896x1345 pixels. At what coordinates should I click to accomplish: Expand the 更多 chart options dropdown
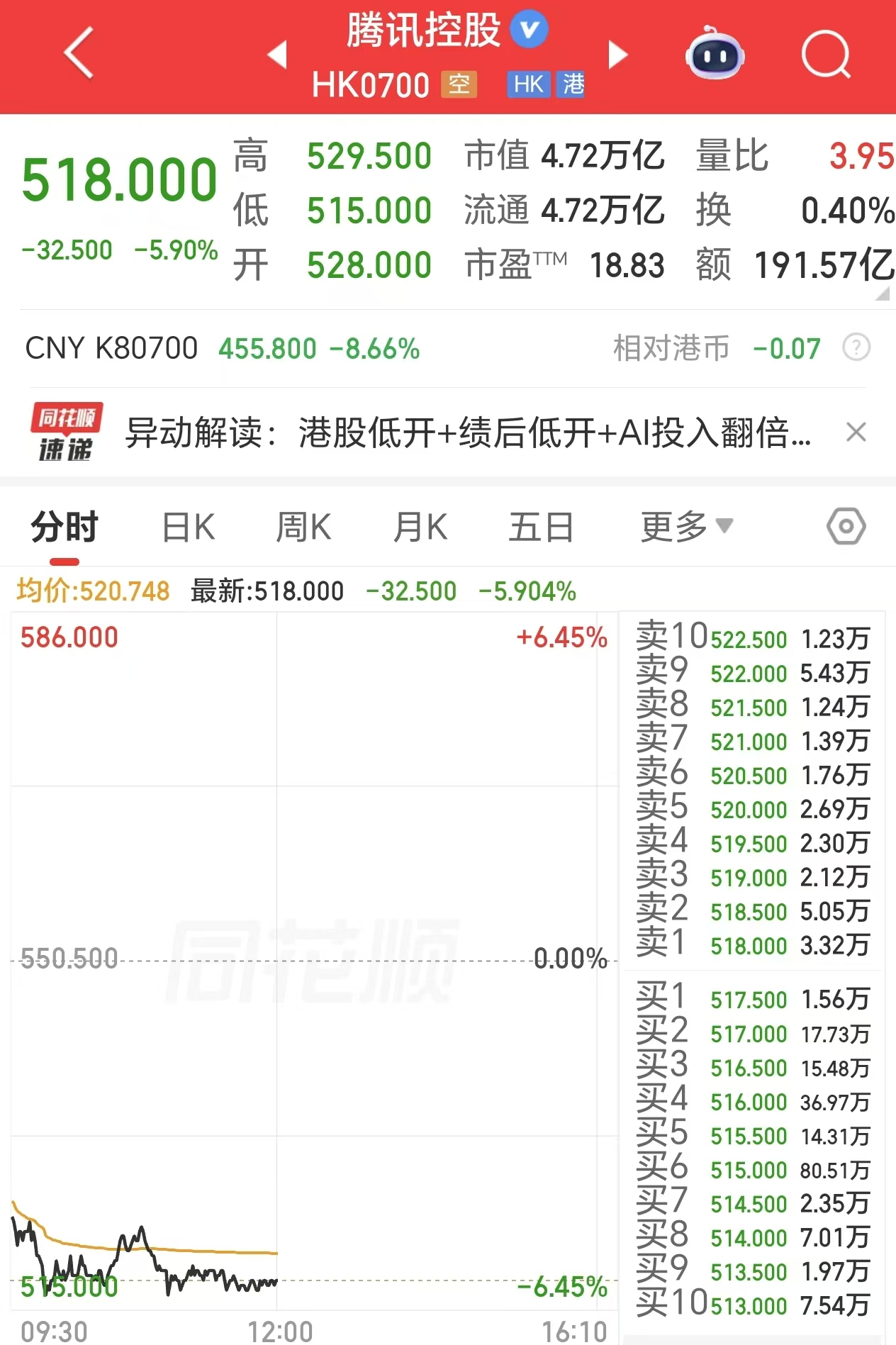685,528
